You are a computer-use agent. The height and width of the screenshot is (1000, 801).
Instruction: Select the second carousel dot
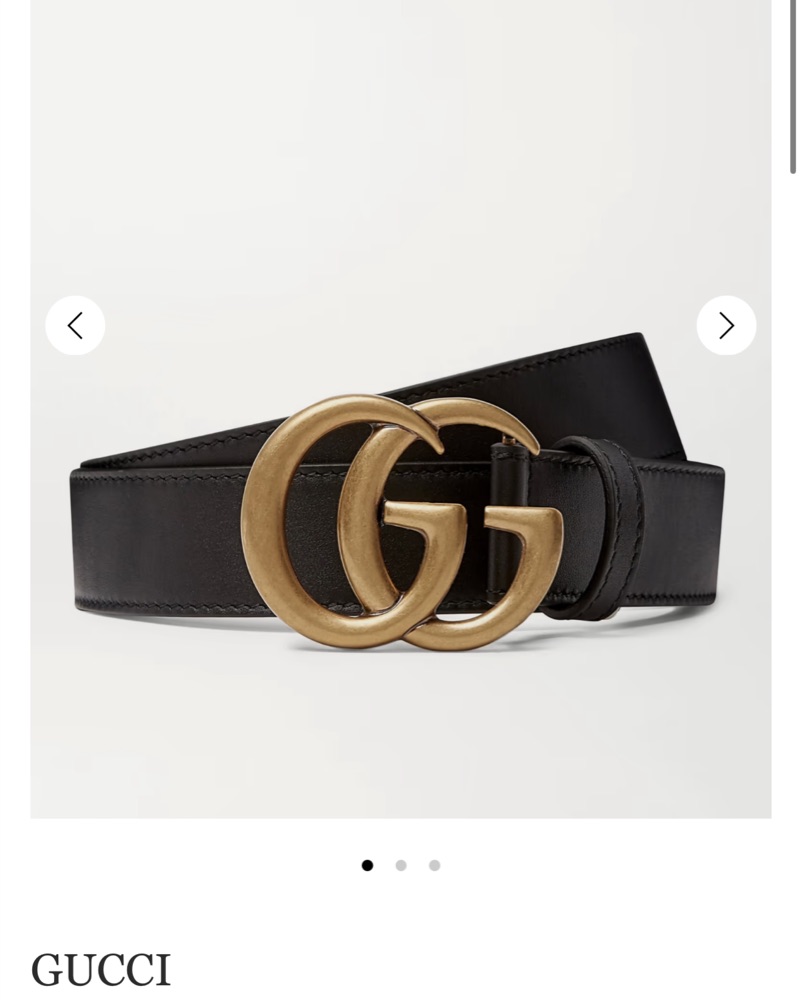401,865
